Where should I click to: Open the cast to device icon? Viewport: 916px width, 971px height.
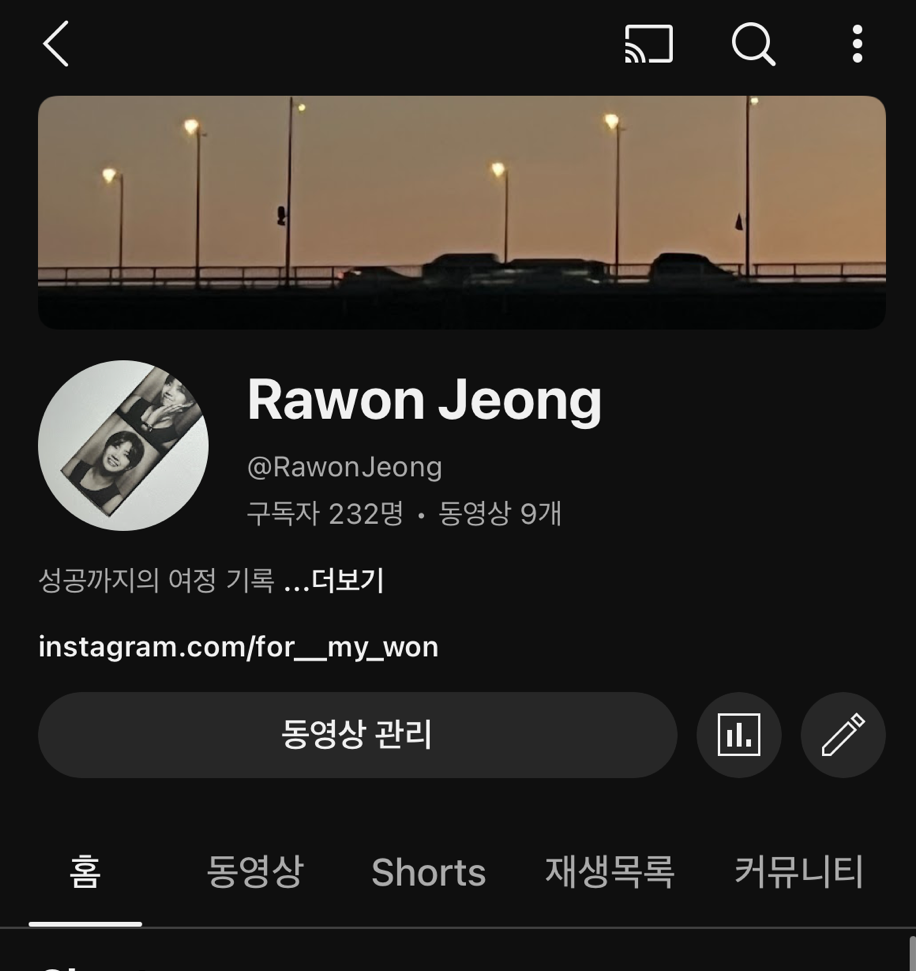pos(649,45)
